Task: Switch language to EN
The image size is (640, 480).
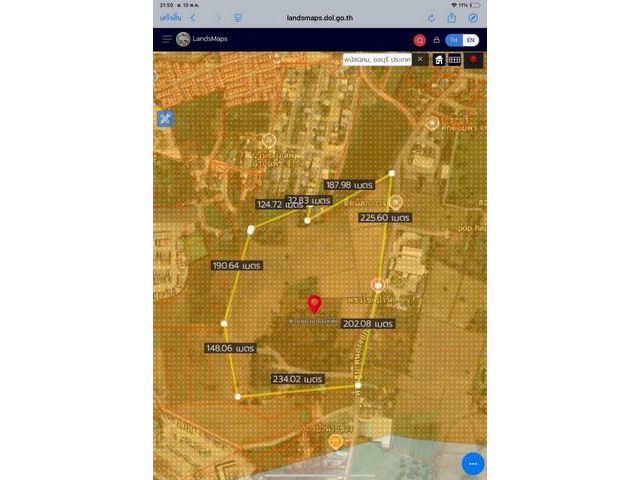Action: (x=470, y=40)
